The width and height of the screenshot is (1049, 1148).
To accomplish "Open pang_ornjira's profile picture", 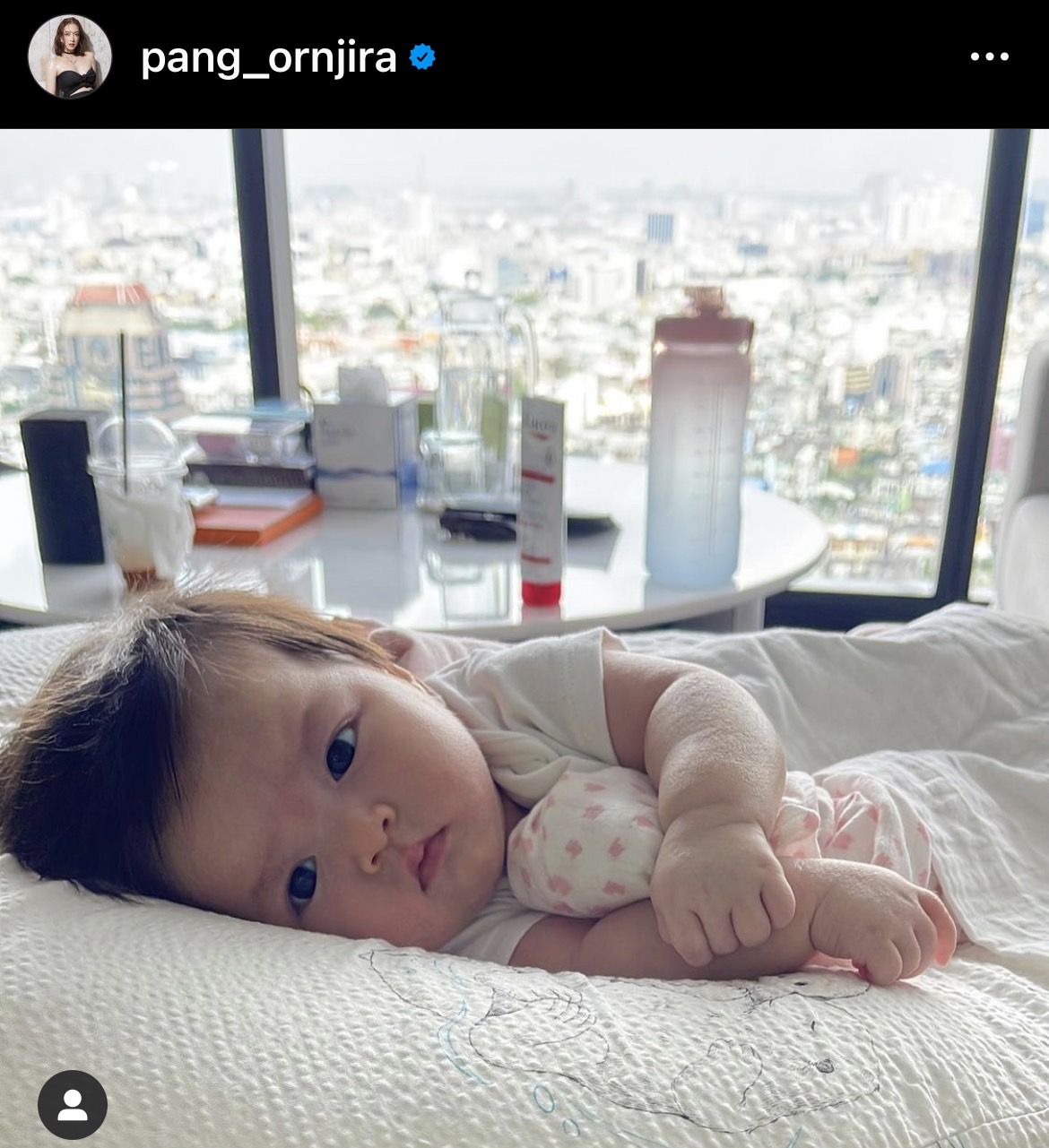I will [70, 56].
